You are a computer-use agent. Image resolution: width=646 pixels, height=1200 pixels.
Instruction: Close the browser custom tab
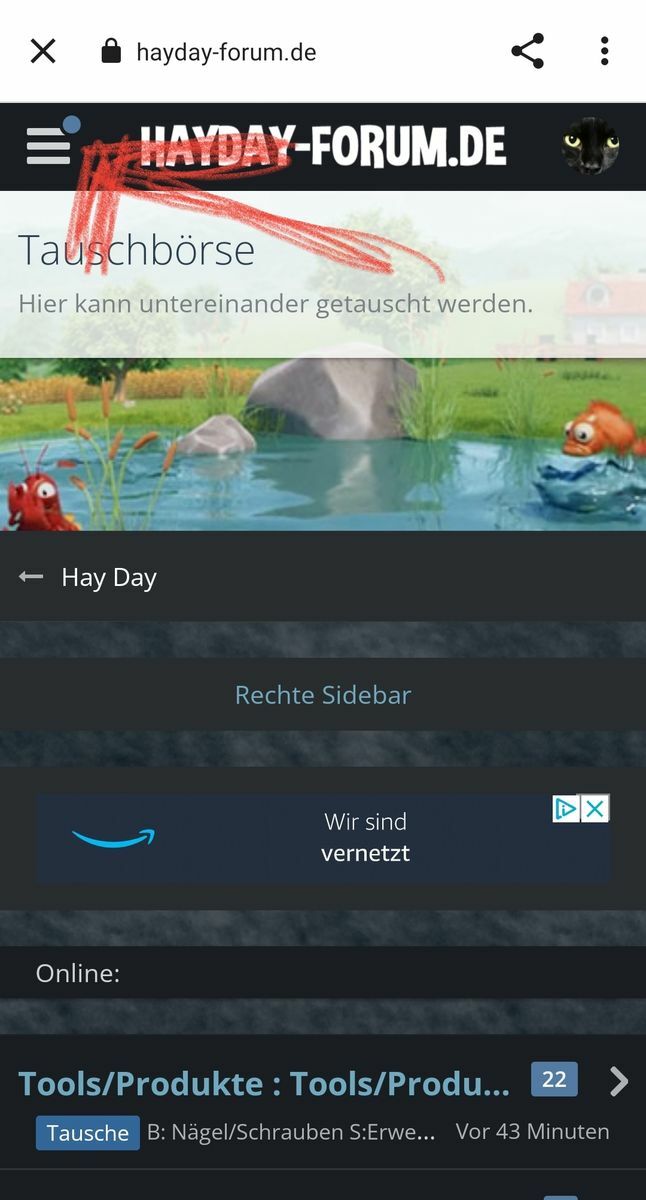pyautogui.click(x=43, y=51)
